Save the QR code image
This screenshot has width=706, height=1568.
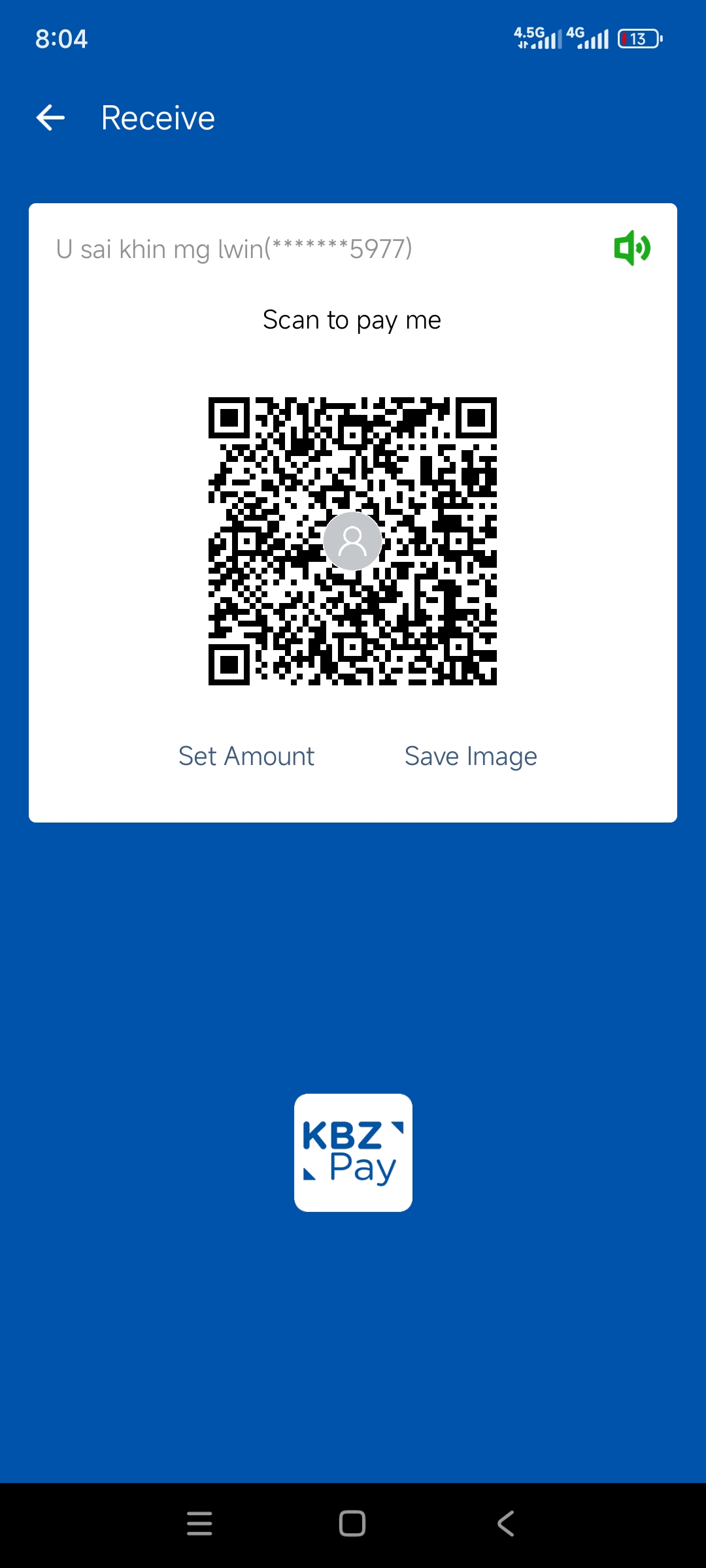(x=471, y=757)
